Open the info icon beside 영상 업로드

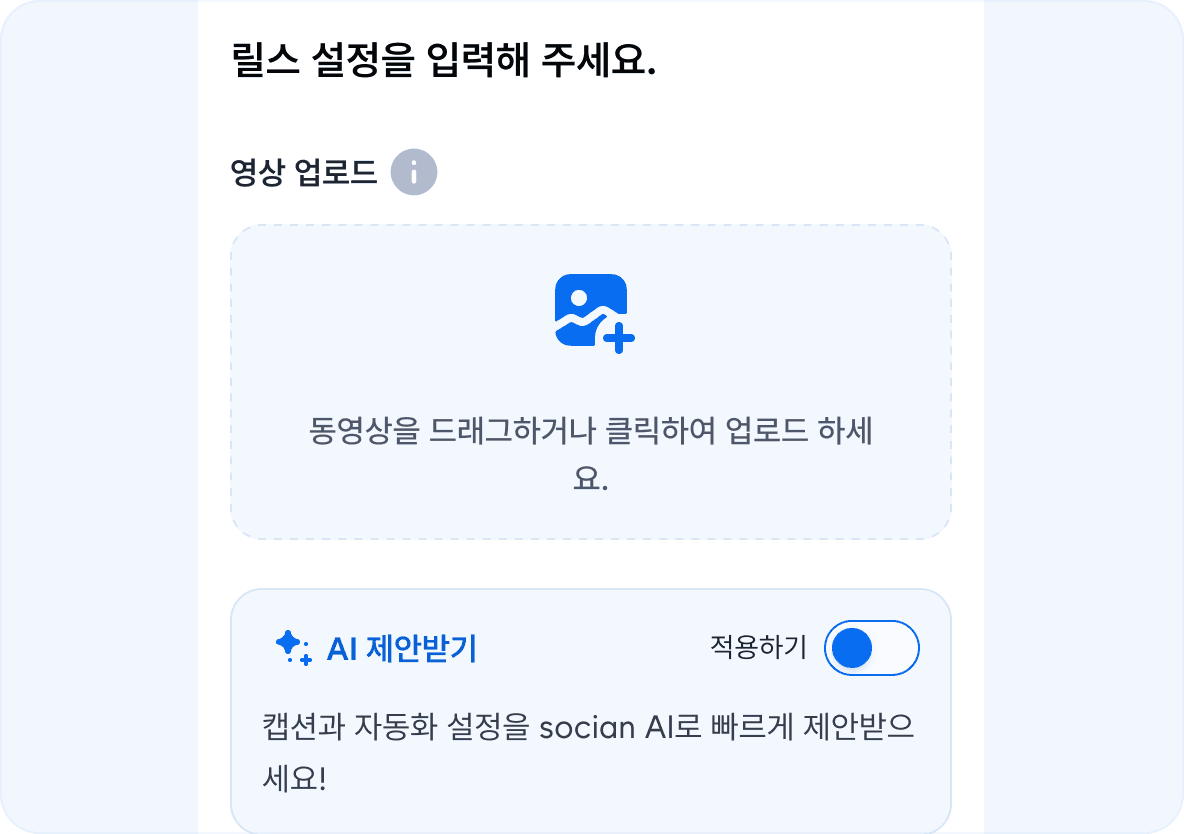[413, 173]
